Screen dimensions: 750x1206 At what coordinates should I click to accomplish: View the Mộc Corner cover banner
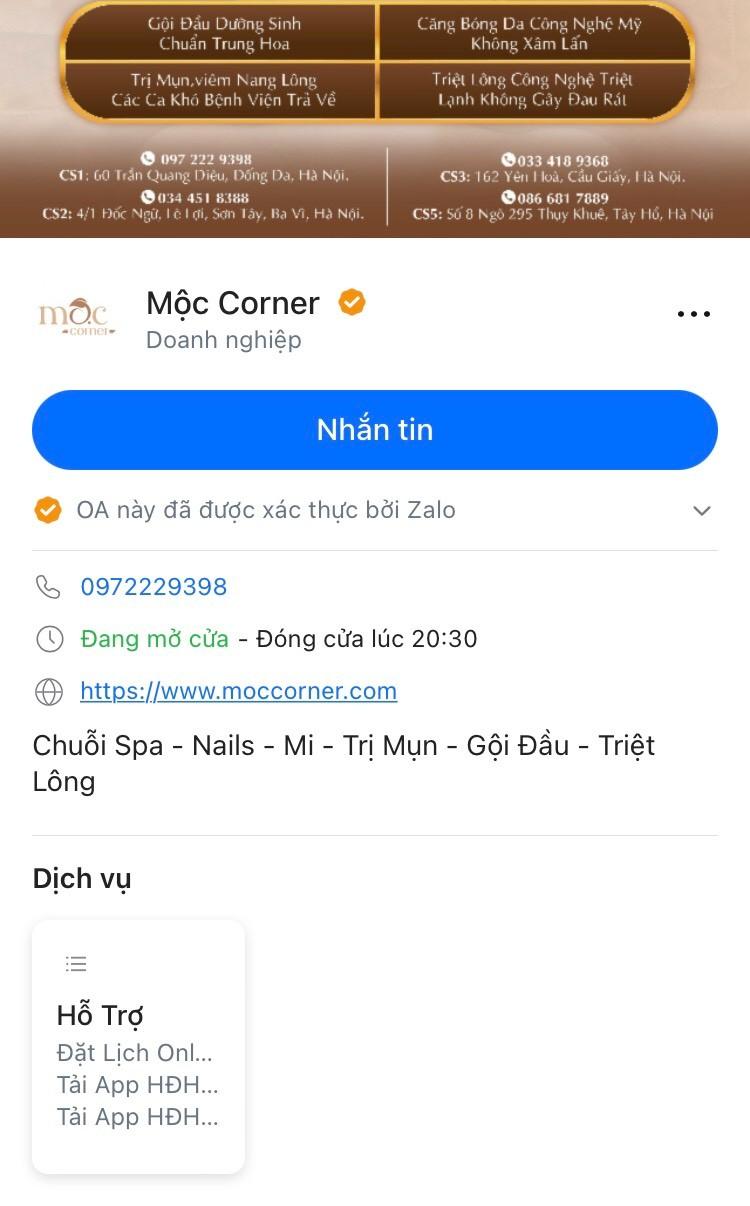(375, 118)
